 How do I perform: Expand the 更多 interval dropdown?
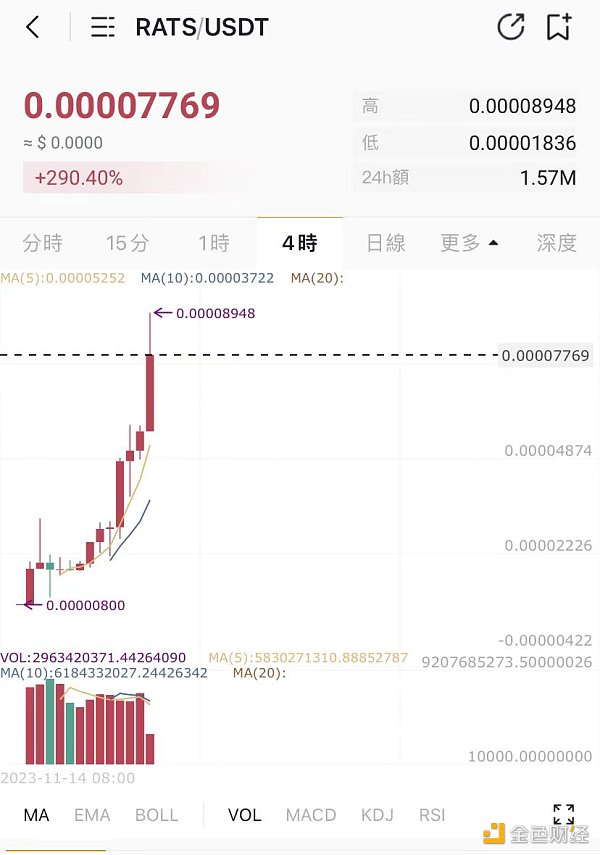469,243
